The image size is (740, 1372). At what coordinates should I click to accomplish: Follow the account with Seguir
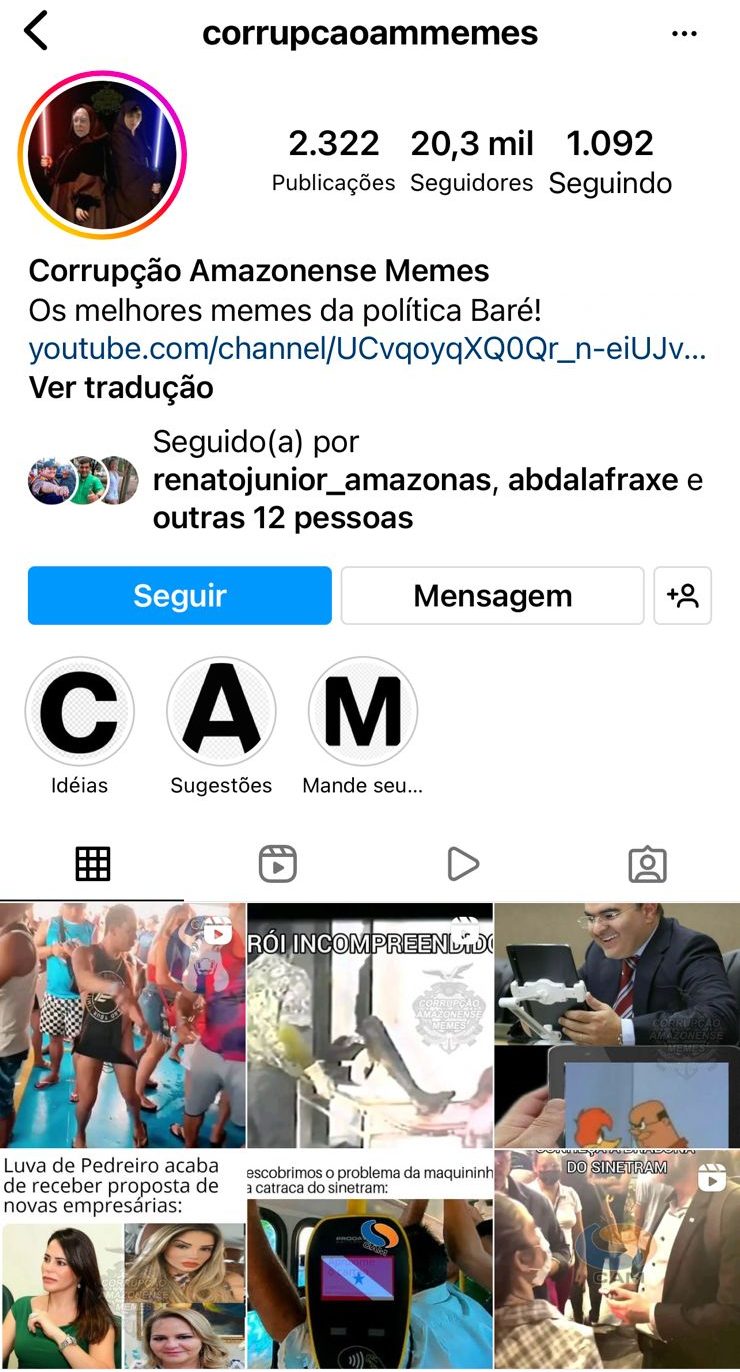click(180, 596)
